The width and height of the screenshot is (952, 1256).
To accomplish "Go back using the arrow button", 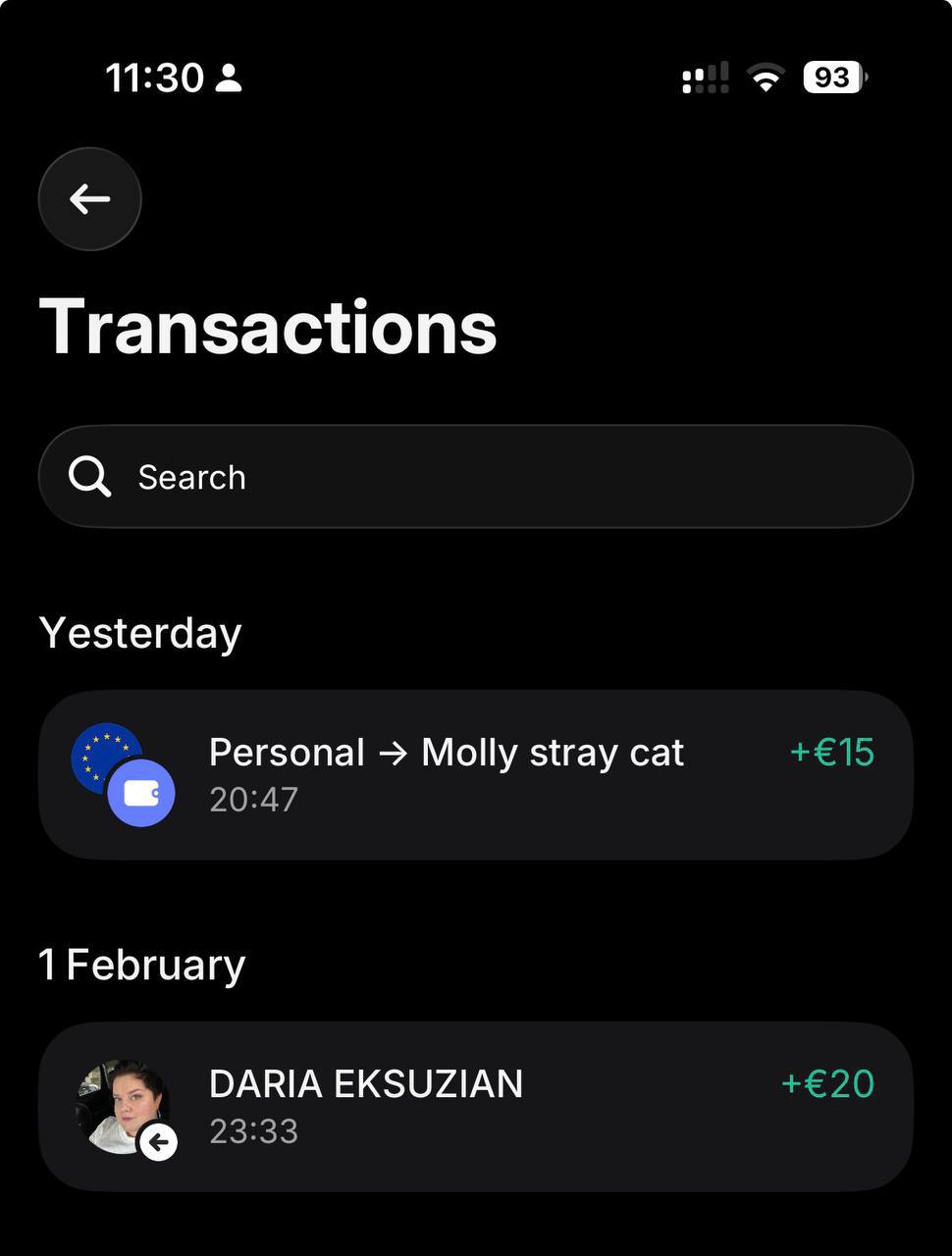I will pyautogui.click(x=89, y=199).
